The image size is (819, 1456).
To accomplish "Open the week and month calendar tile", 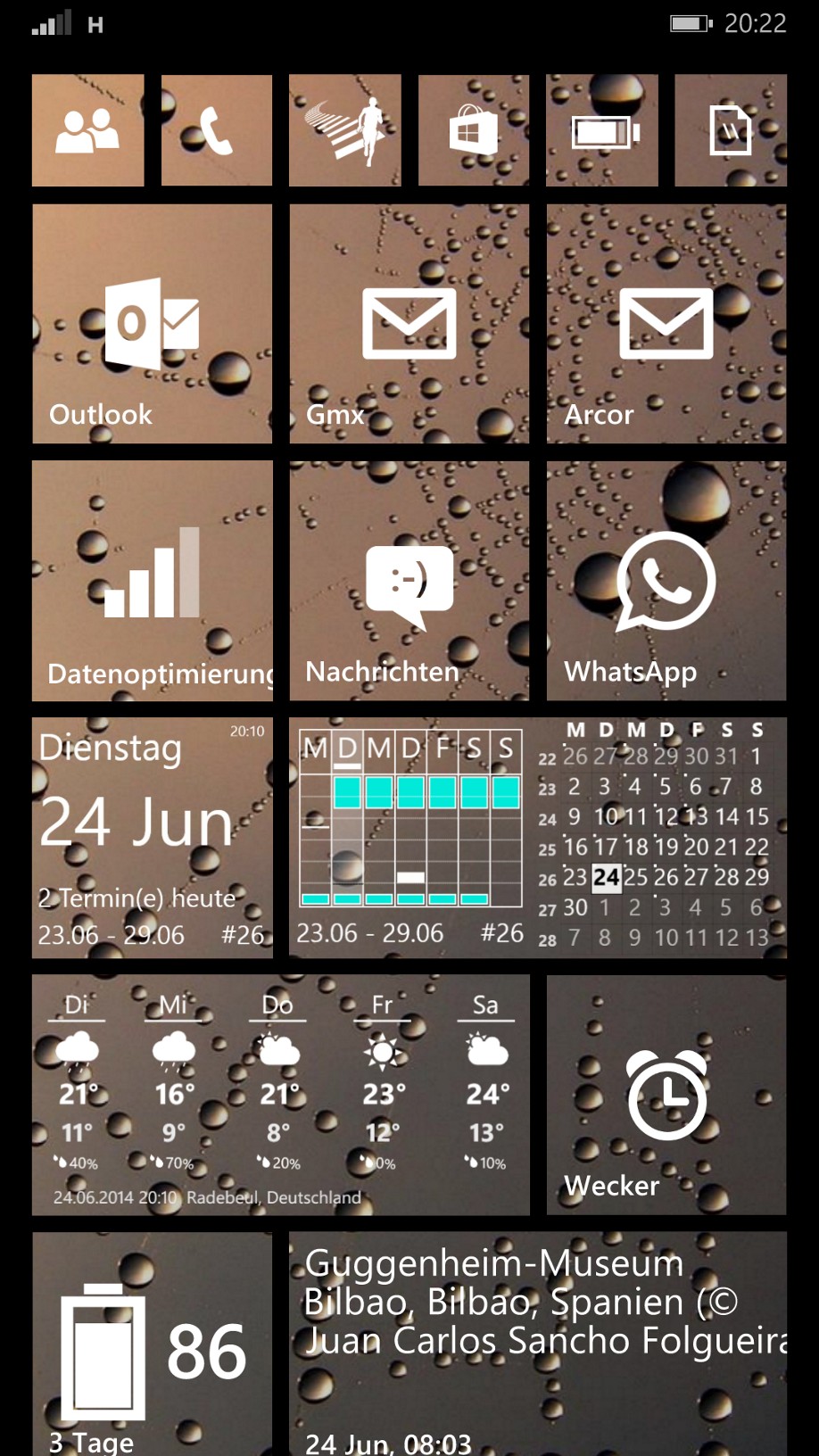I will (x=538, y=838).
